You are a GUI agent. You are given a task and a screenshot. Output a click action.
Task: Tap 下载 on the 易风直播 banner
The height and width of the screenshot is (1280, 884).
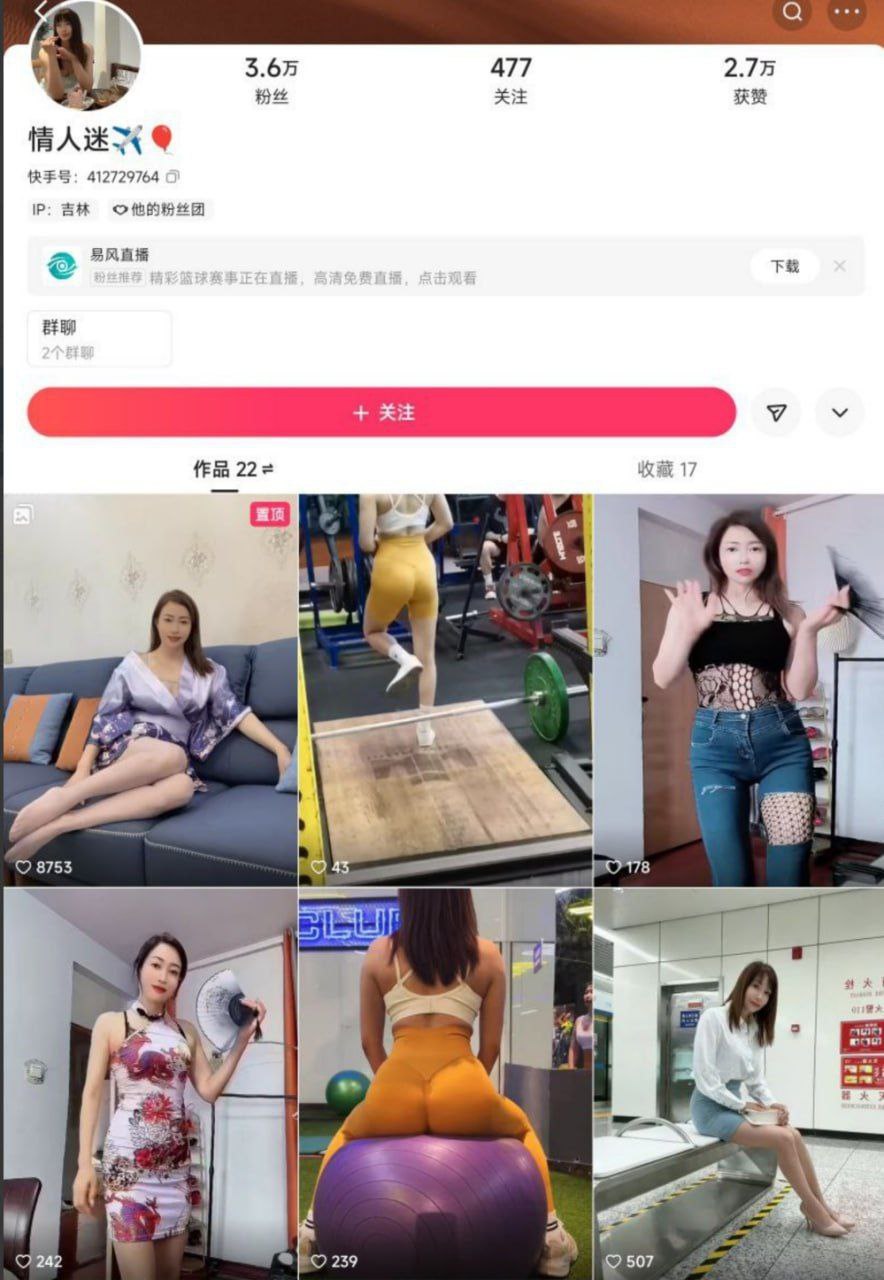pyautogui.click(x=784, y=266)
